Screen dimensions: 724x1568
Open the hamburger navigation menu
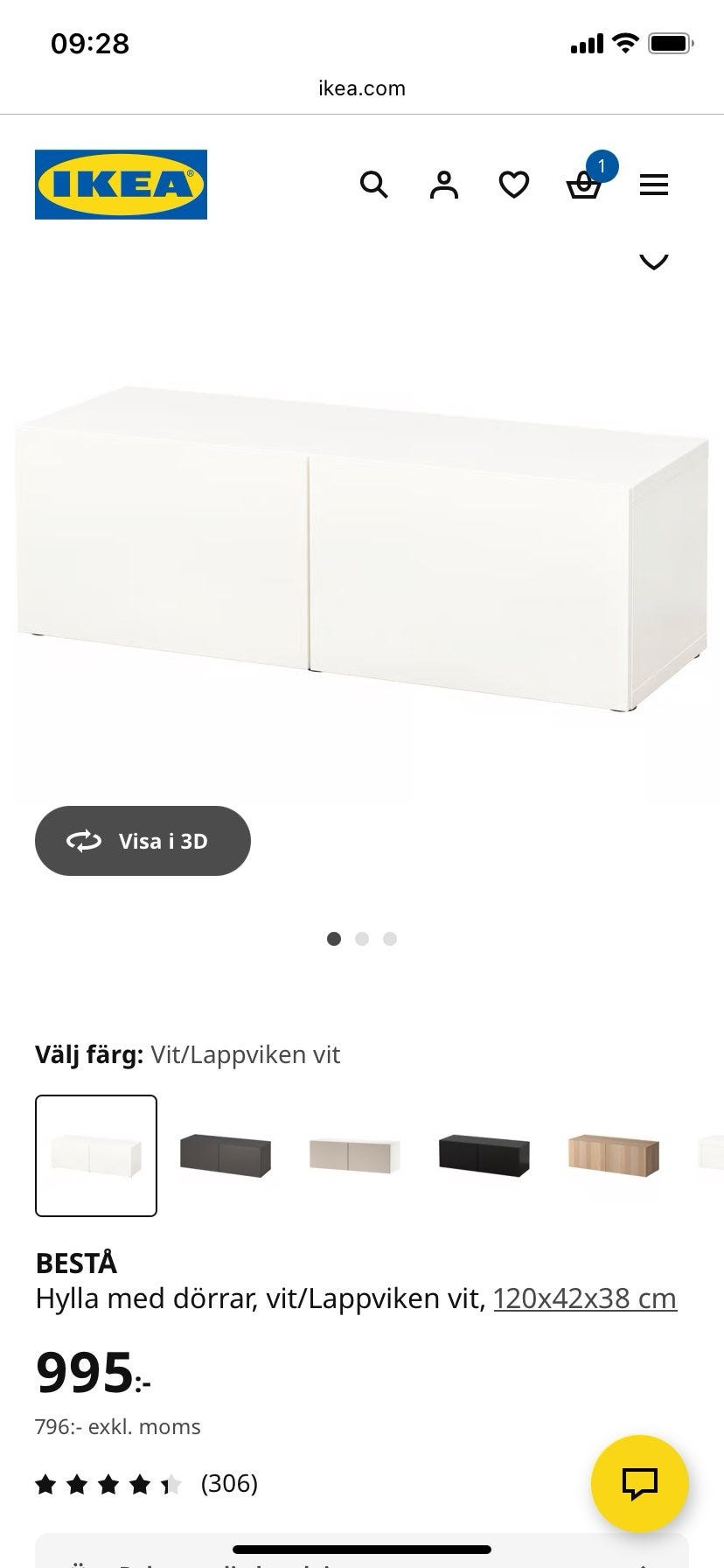653,185
